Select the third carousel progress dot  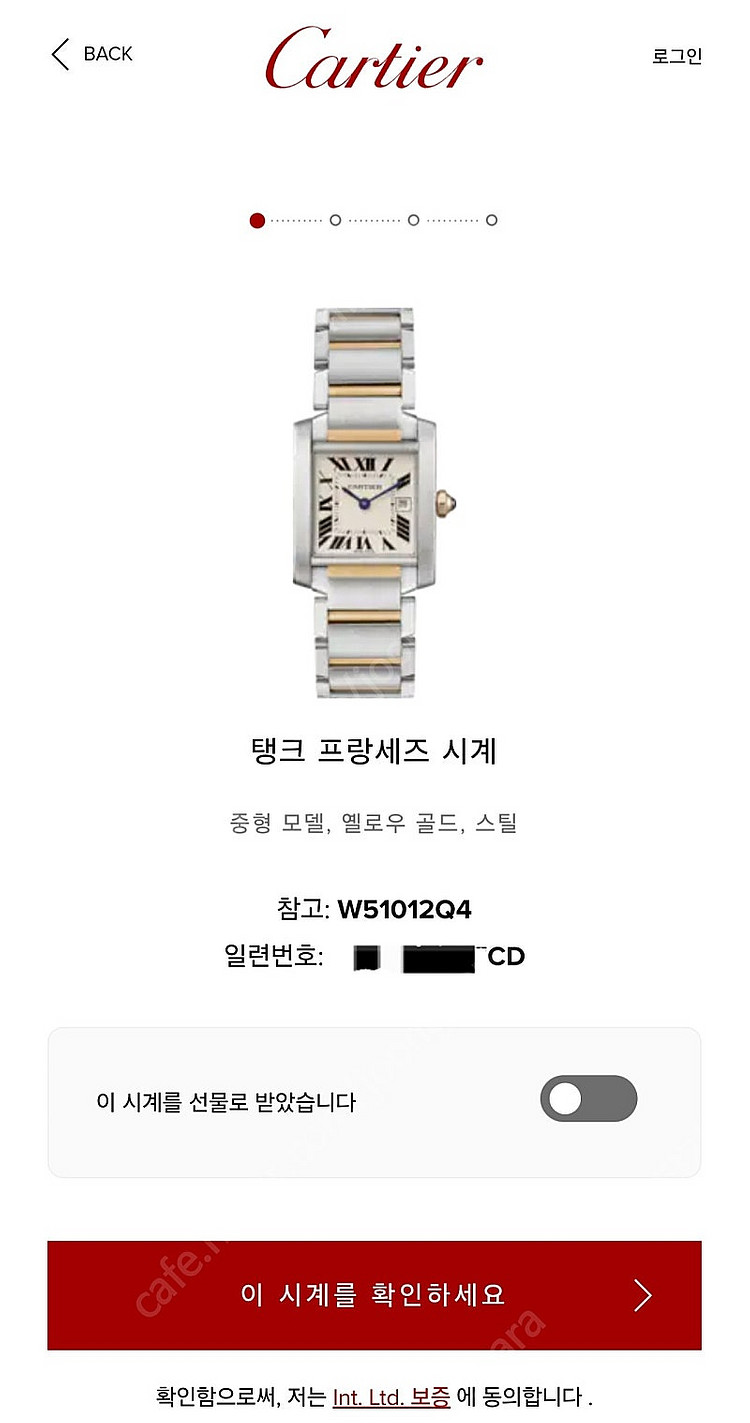(x=412, y=220)
